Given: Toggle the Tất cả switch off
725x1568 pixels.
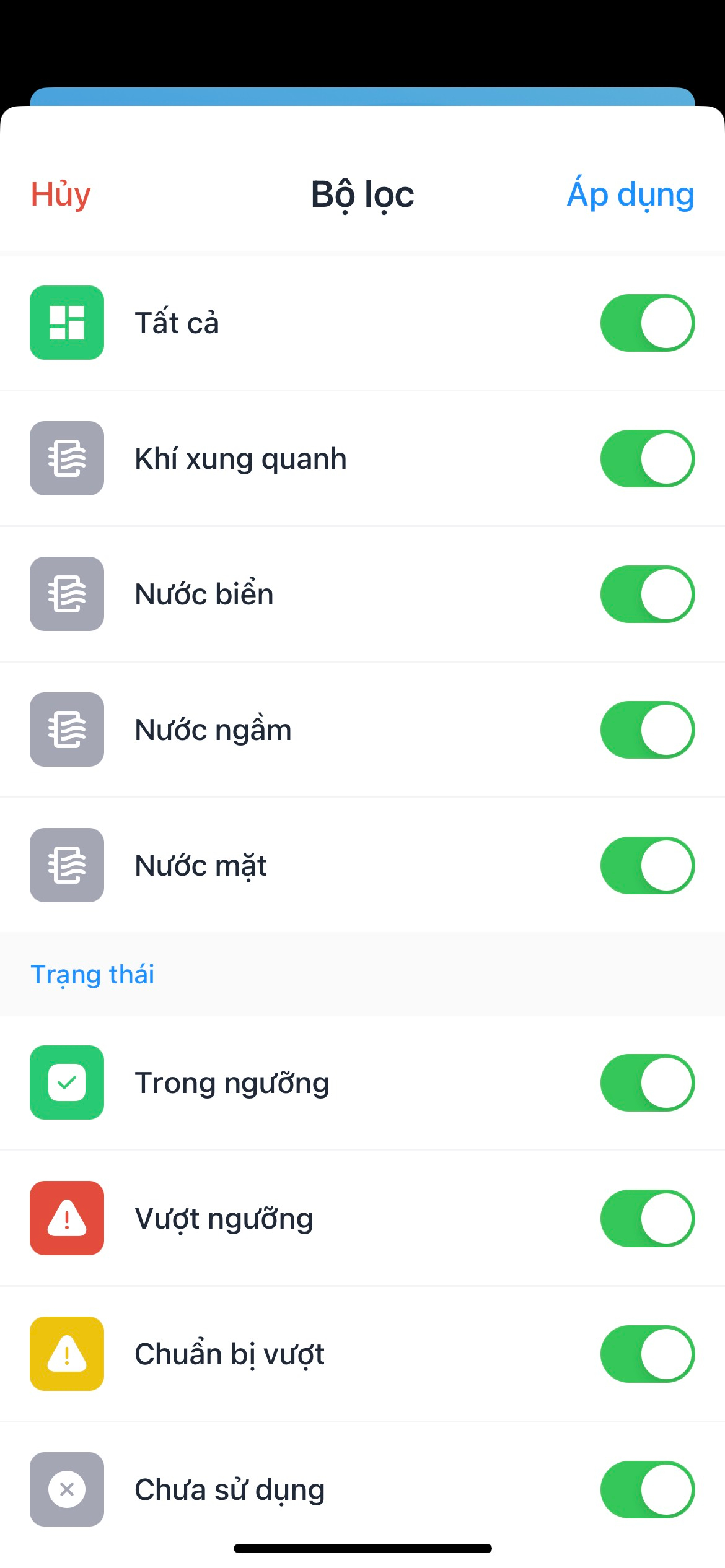Looking at the screenshot, I should click(648, 323).
